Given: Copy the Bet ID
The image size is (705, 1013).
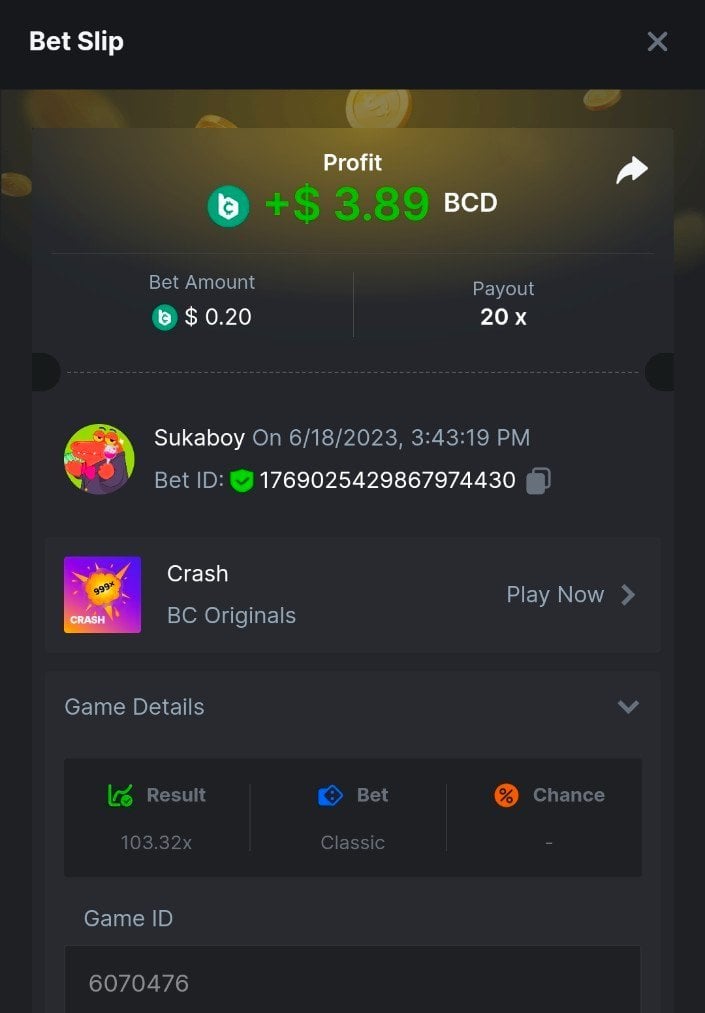Looking at the screenshot, I should 538,481.
